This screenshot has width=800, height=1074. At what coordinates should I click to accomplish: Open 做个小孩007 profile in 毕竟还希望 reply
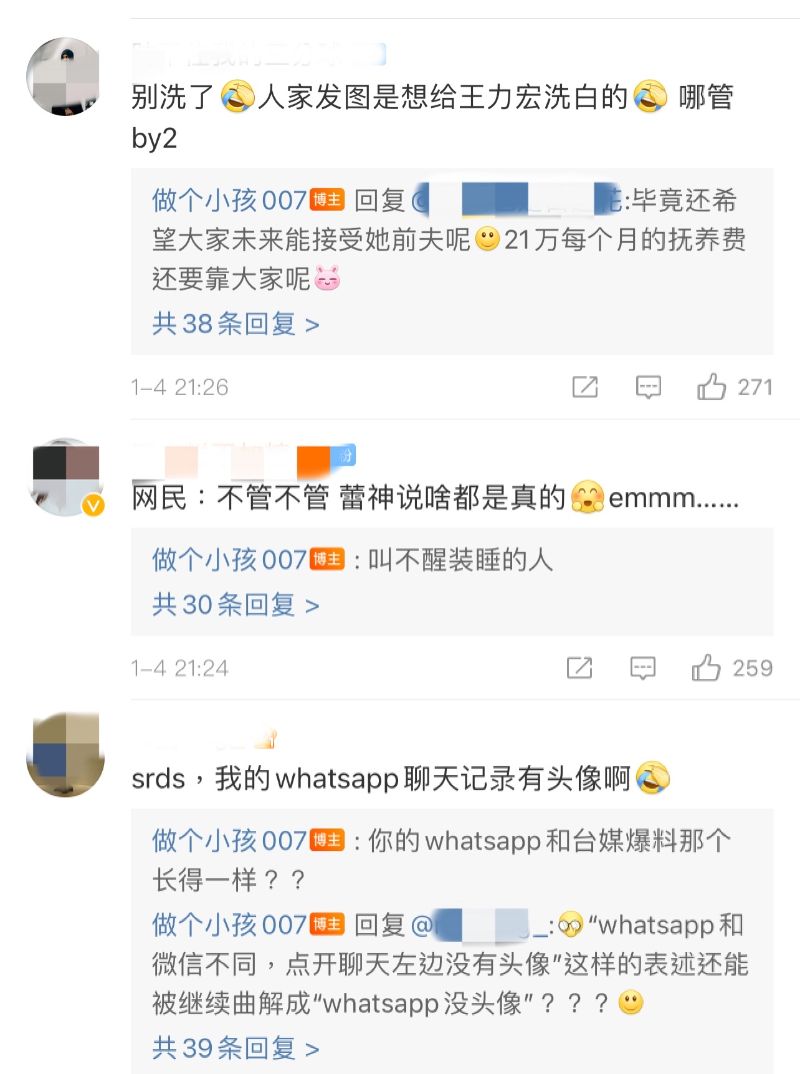point(229,200)
